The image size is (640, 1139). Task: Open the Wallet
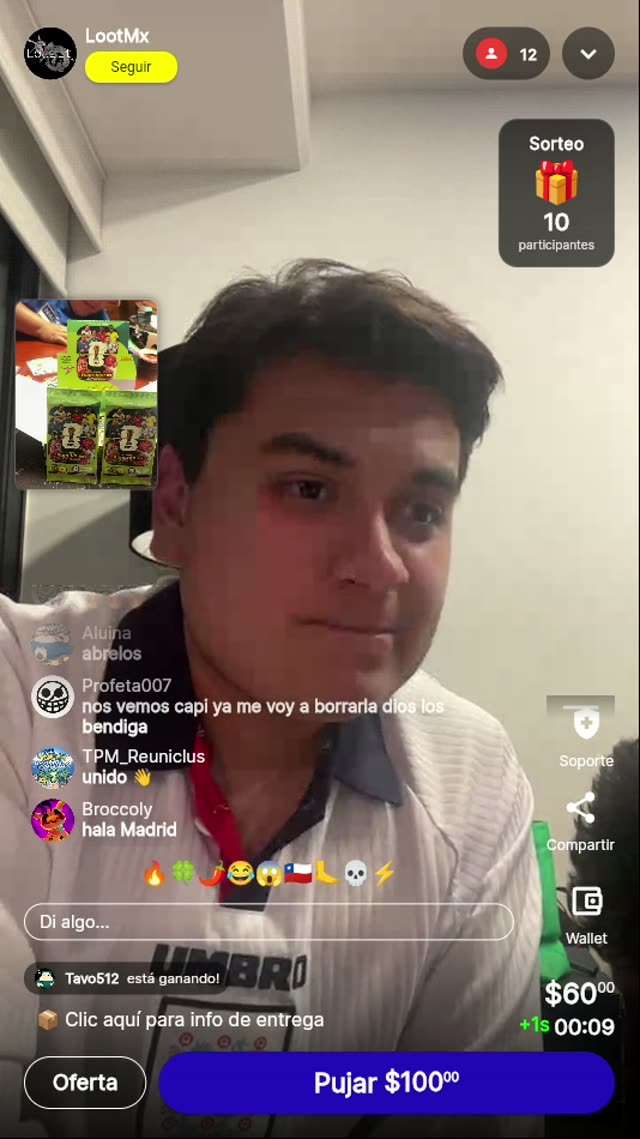click(x=586, y=913)
